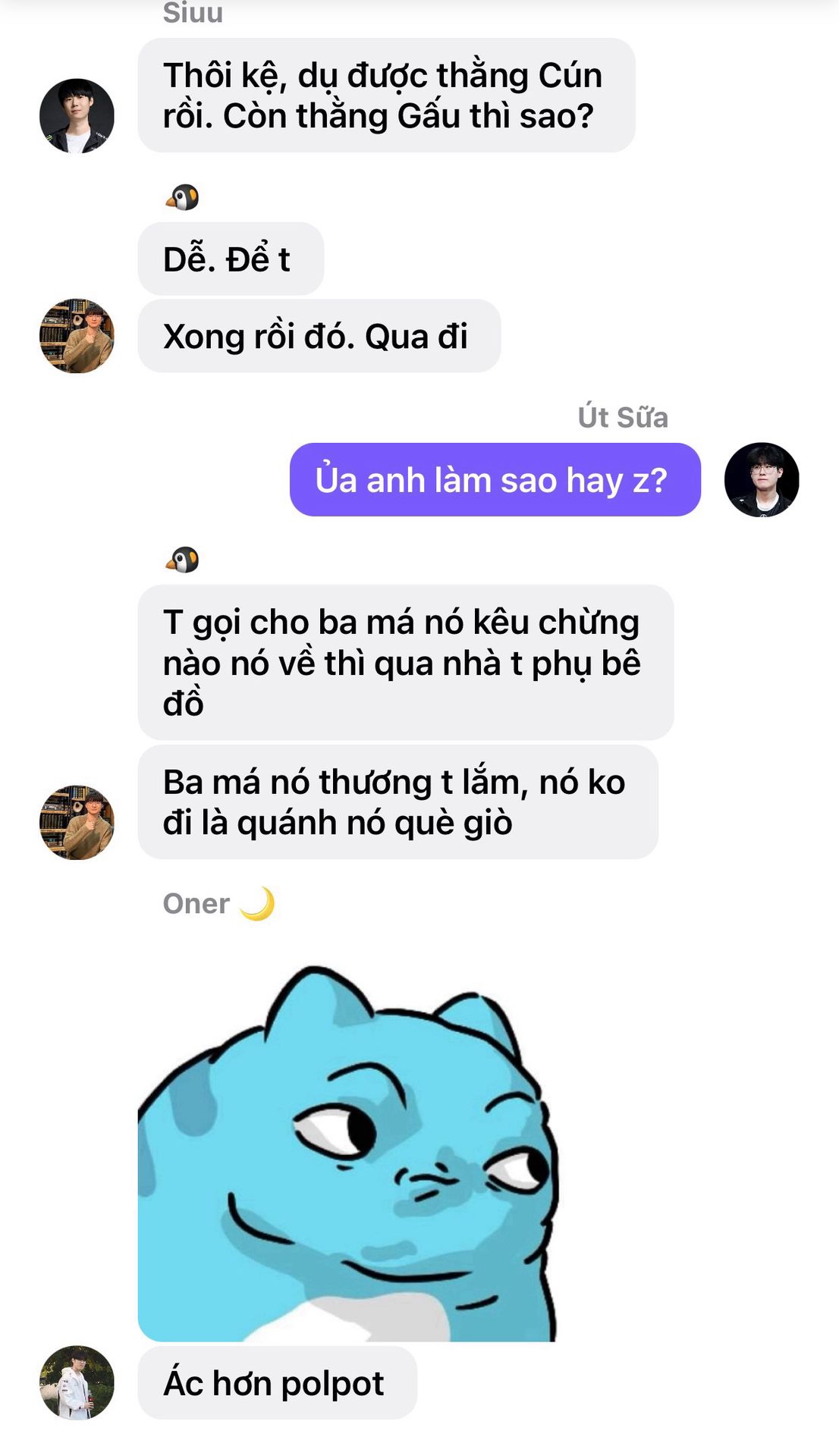Image resolution: width=839 pixels, height=1456 pixels.
Task: Tap avatar next to "Ba má nó thương t lắm"
Action: tap(77, 822)
